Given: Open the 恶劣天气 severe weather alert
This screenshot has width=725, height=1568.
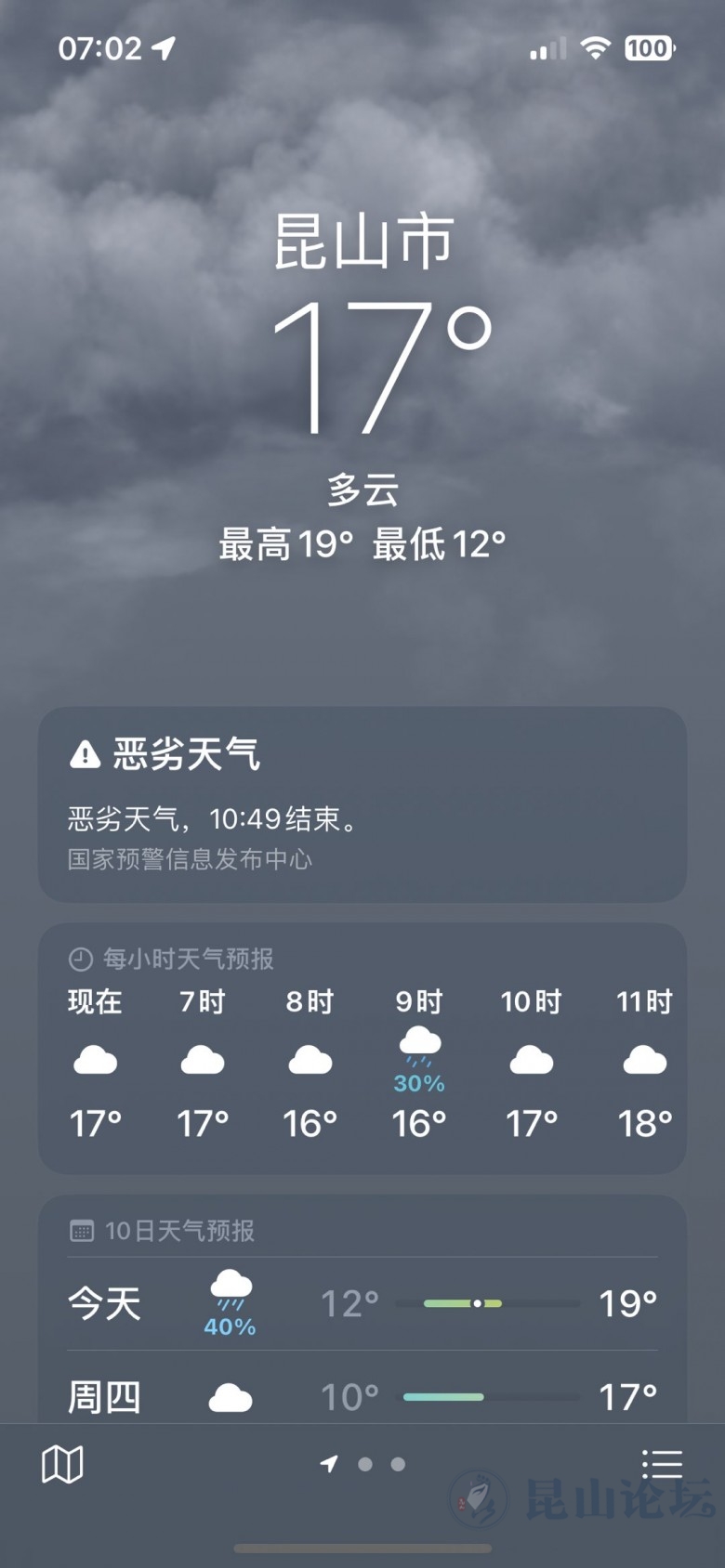Looking at the screenshot, I should click(x=362, y=804).
